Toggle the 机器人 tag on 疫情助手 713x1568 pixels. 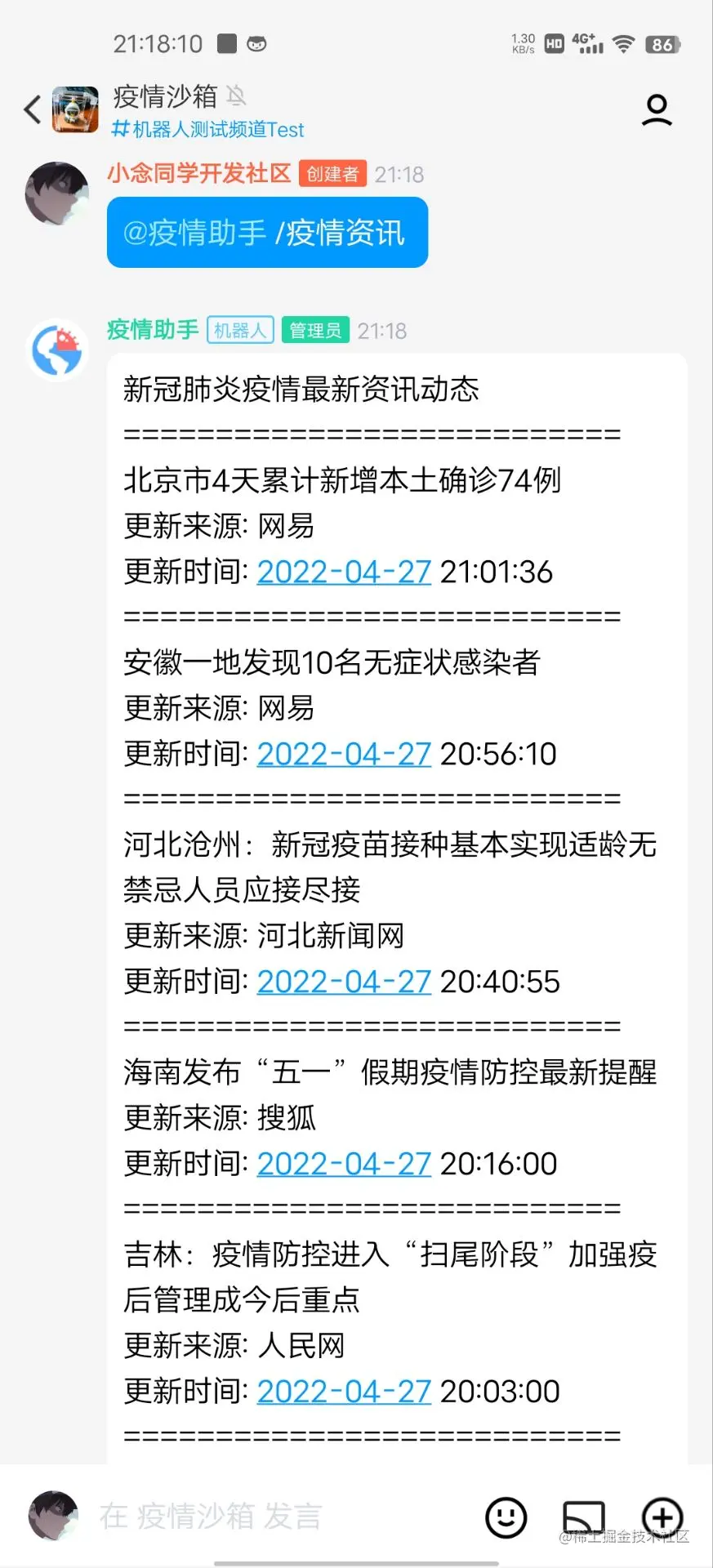point(239,329)
